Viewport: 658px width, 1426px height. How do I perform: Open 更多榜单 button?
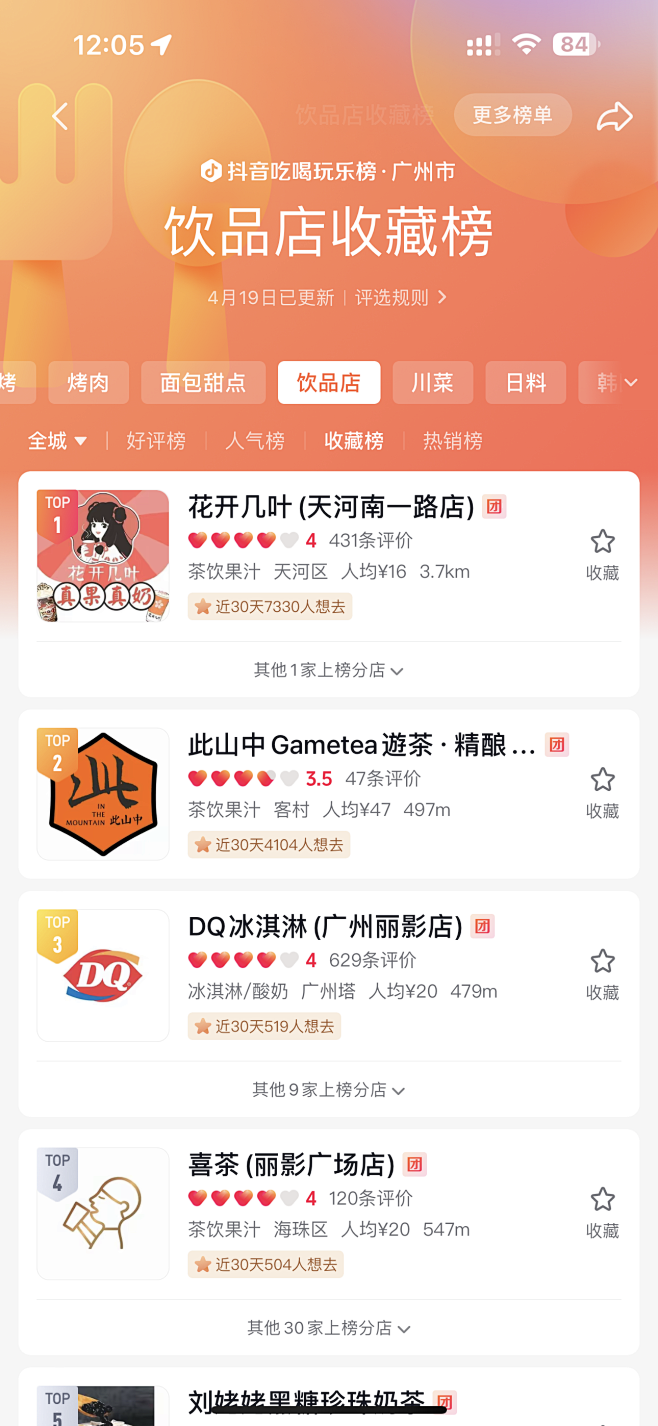(x=512, y=116)
